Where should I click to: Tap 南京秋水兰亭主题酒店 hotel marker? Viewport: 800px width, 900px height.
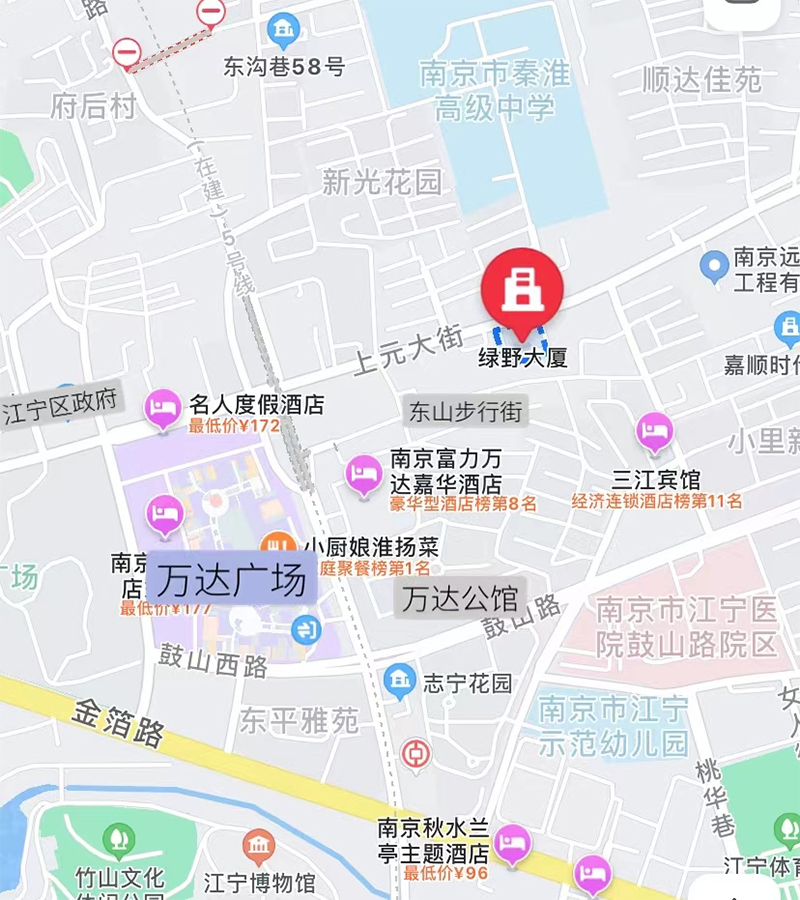(512, 843)
